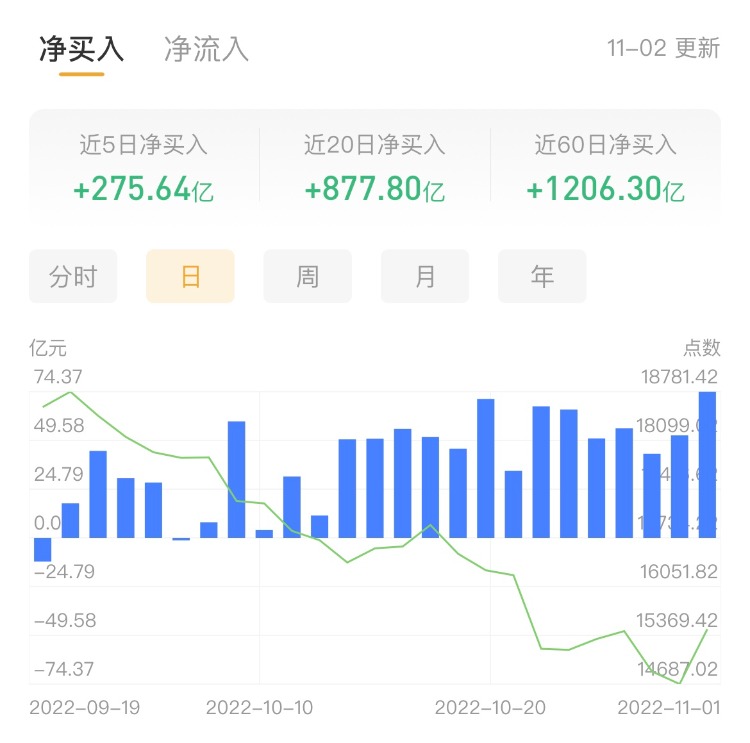The height and width of the screenshot is (743, 750).
Task: Change the chart period to 年
Action: (542, 276)
